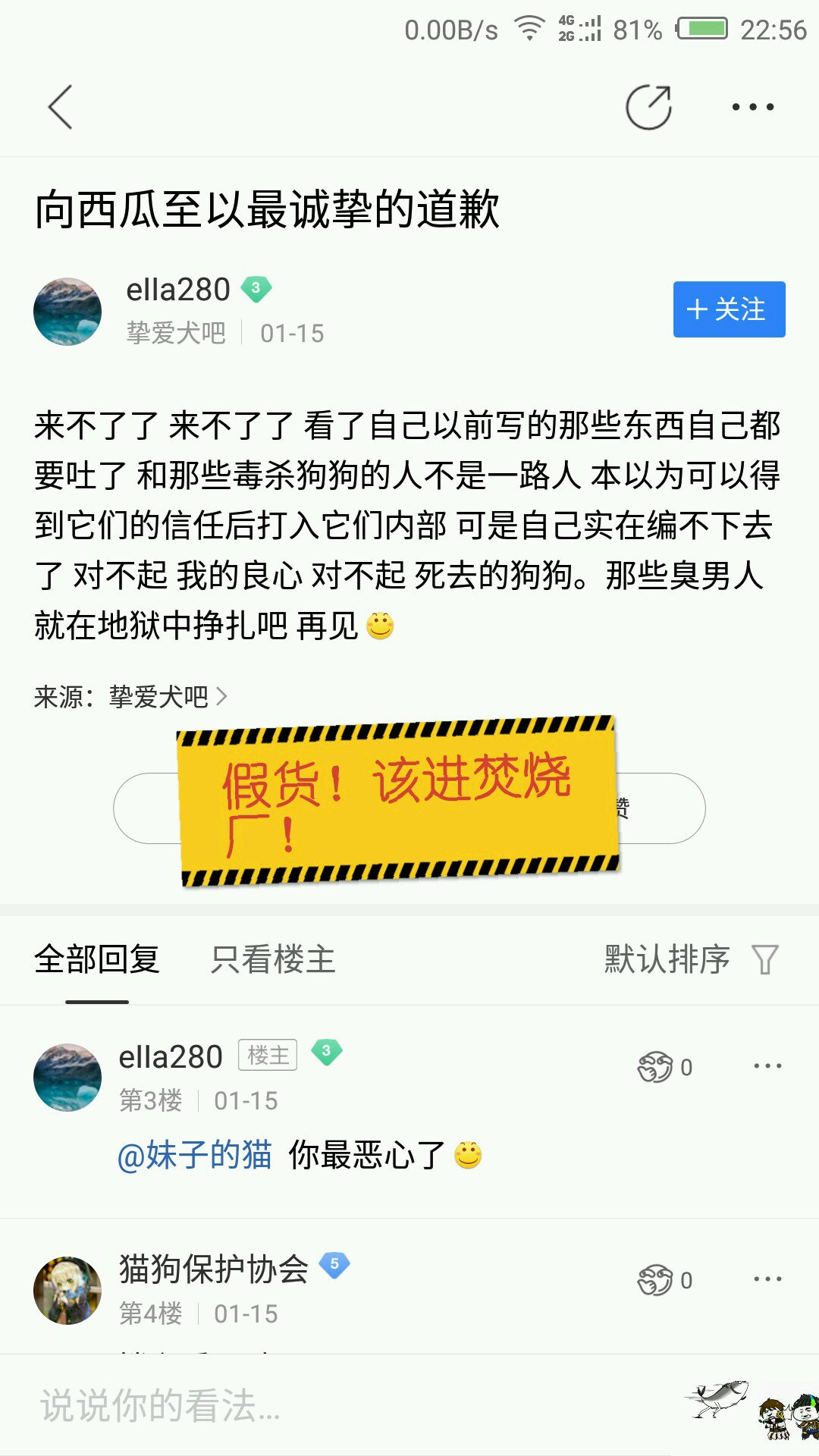Open the 默认排序 sort dropdown
The height and width of the screenshot is (1456, 819).
(x=691, y=959)
